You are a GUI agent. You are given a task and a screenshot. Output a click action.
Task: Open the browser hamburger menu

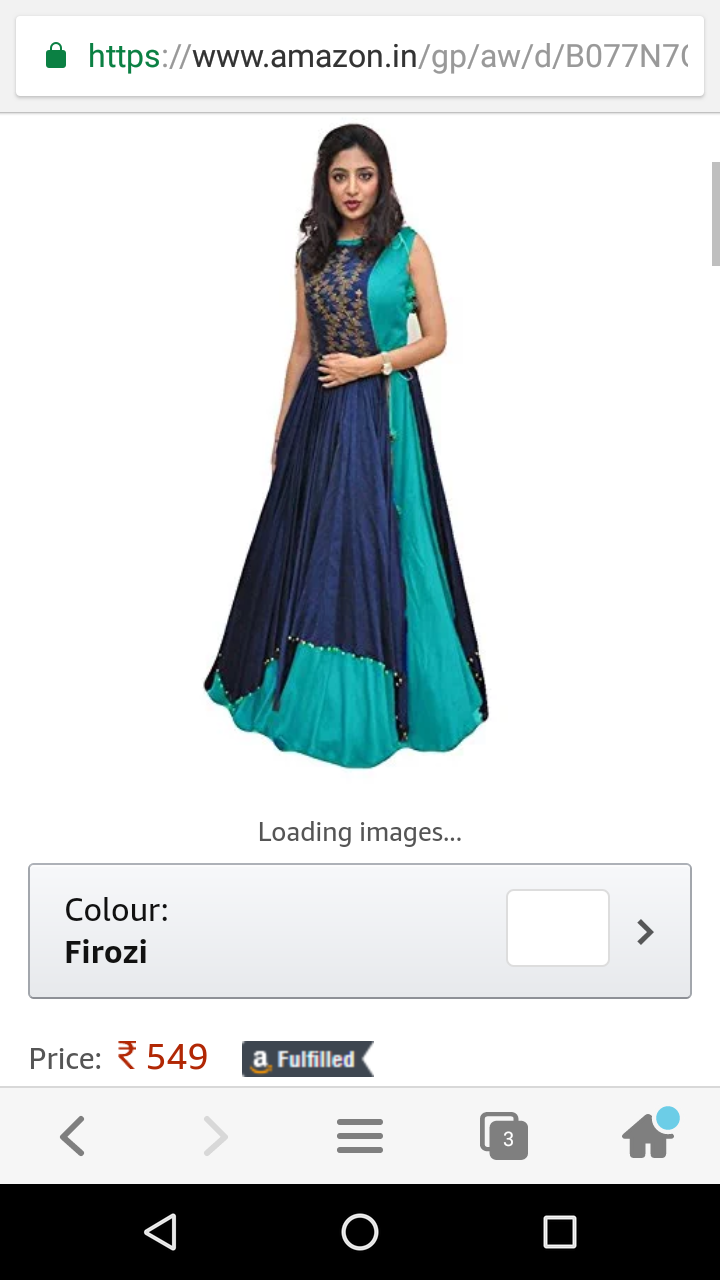click(x=360, y=1136)
